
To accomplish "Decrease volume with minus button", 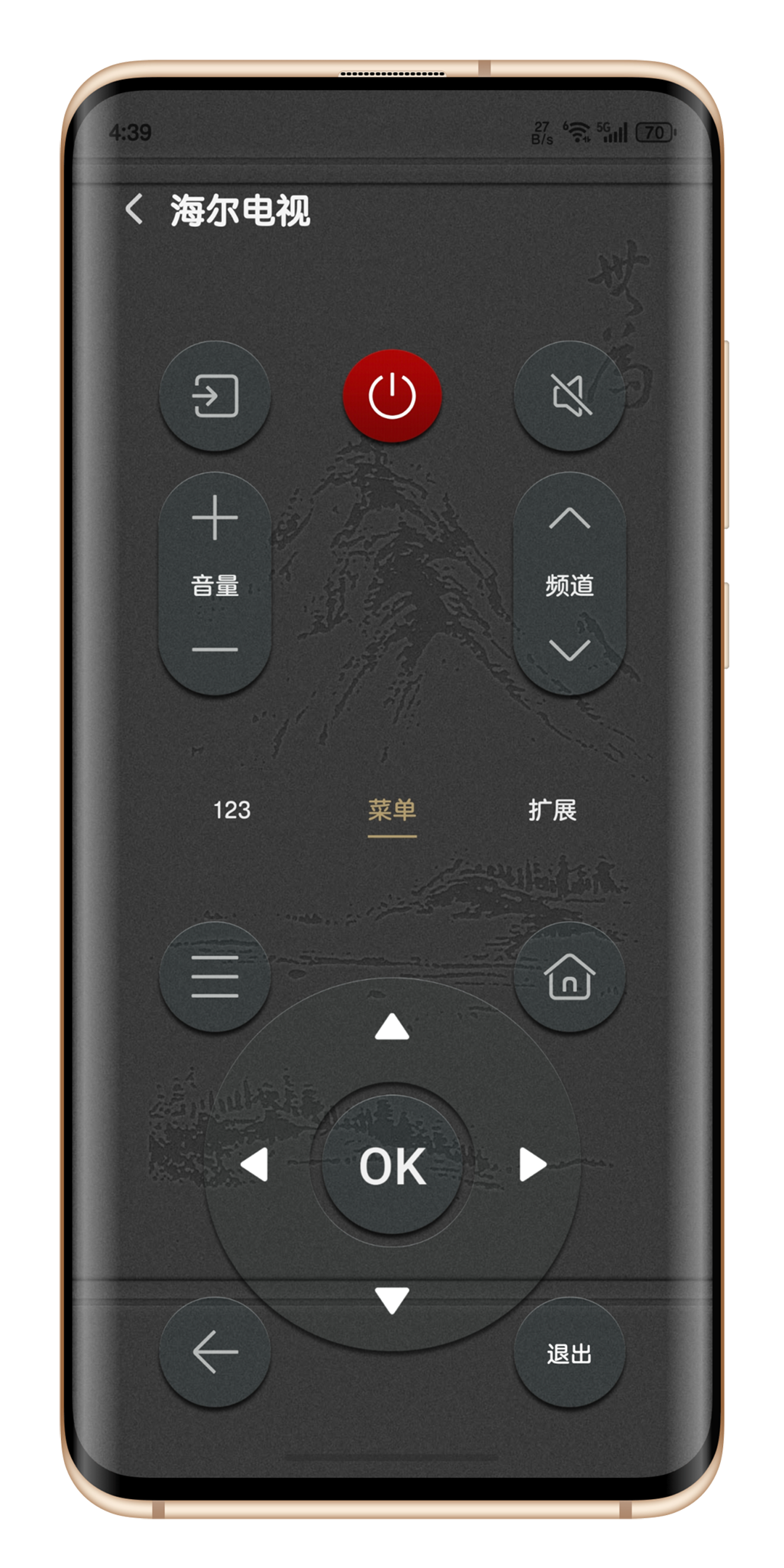I will [x=215, y=649].
